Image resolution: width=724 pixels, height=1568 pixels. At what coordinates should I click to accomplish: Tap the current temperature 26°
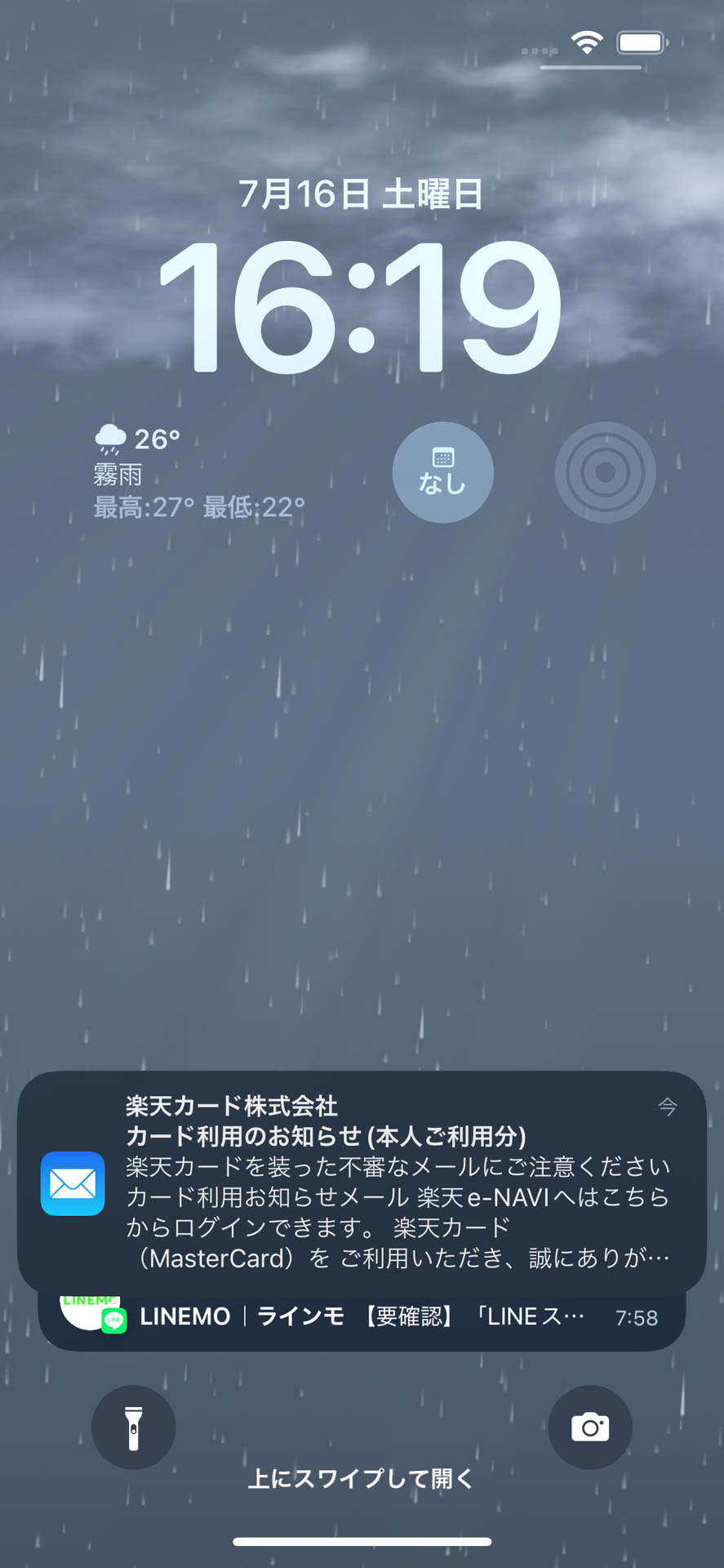[x=159, y=439]
